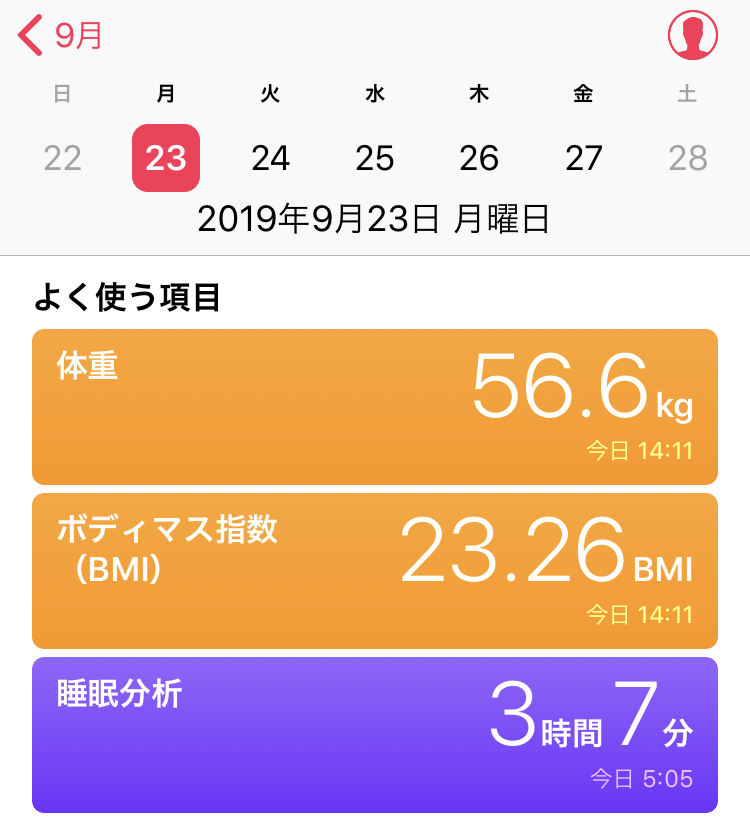The image size is (750, 836).
Task: Open the ボディマス指数 (BMI) card
Action: (375, 571)
